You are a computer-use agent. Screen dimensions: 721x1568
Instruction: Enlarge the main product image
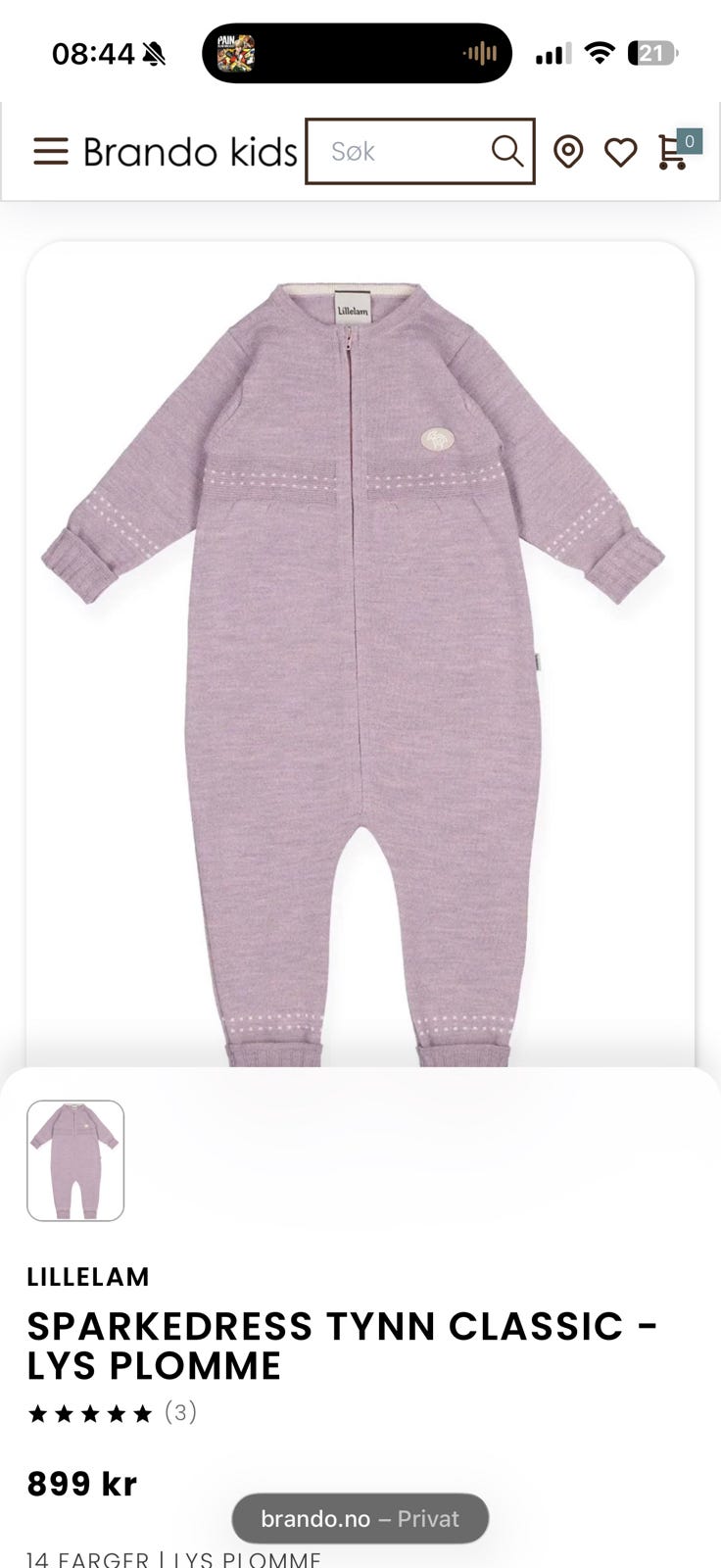pyautogui.click(x=360, y=655)
